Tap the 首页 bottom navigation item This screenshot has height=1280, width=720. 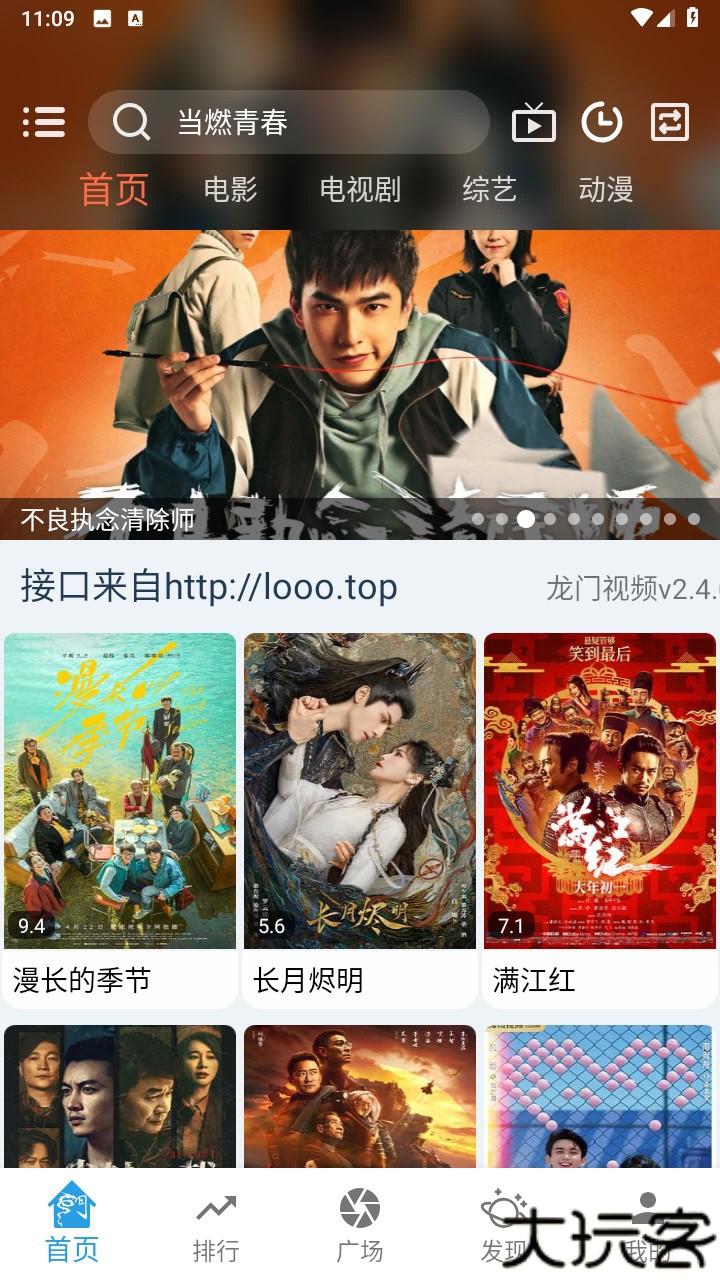click(x=72, y=1226)
